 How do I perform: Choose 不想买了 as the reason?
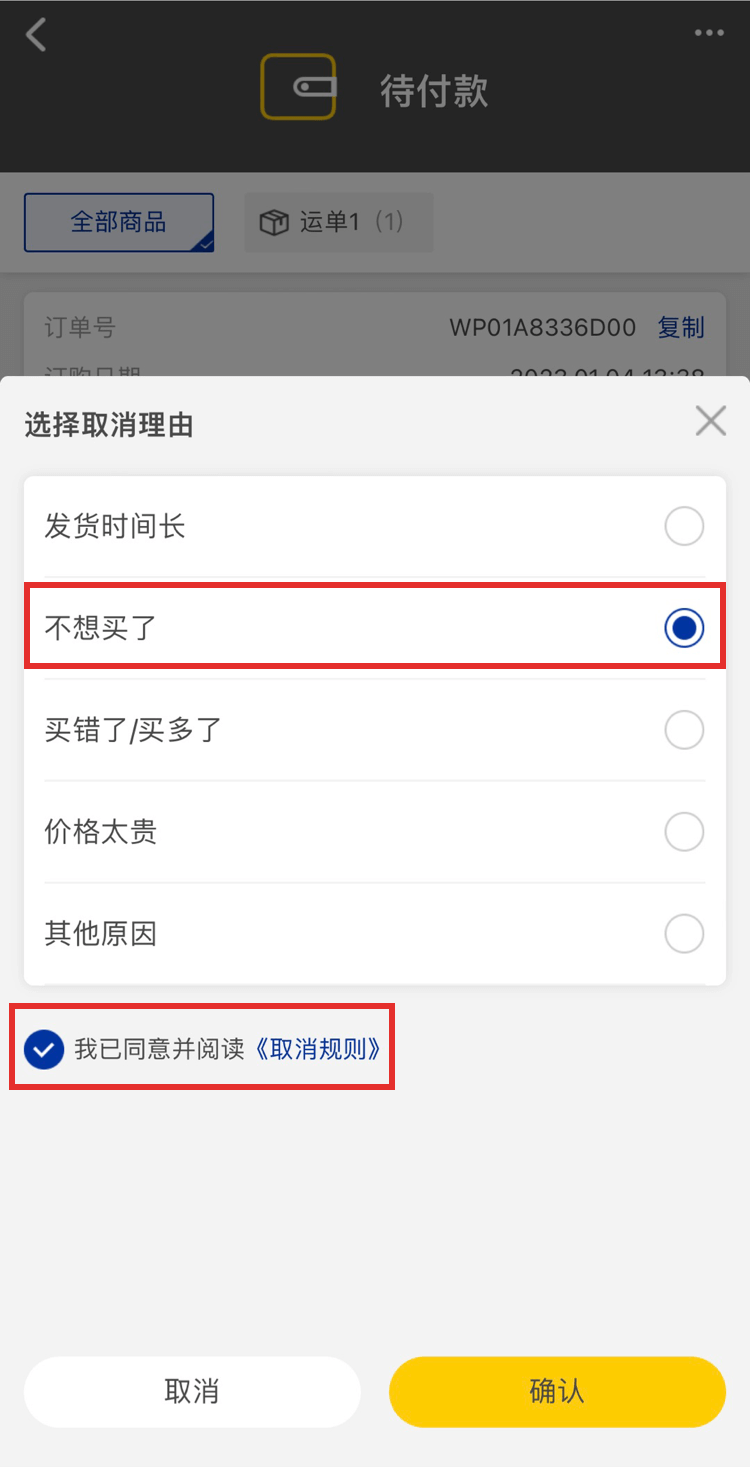pos(684,628)
